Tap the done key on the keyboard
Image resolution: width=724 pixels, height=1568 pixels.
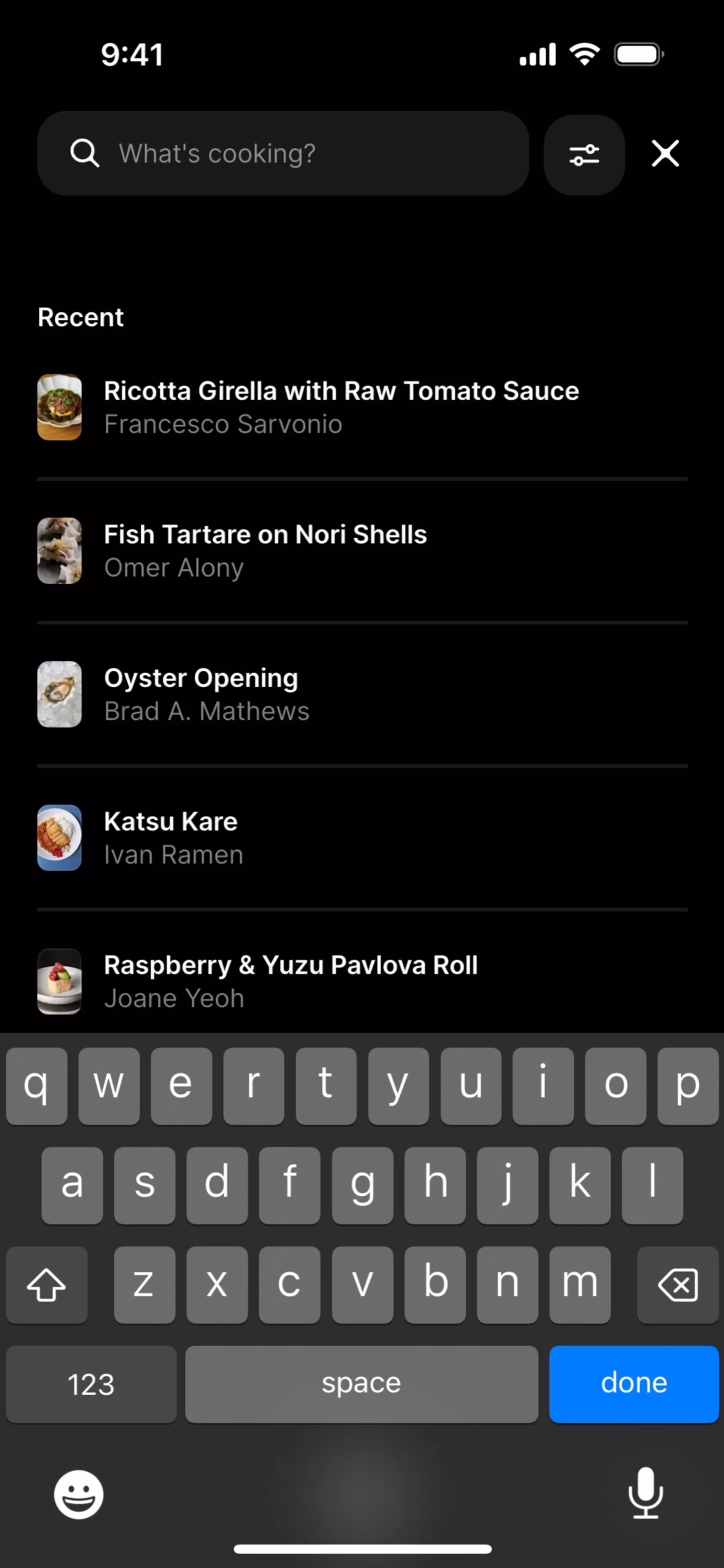[633, 1384]
